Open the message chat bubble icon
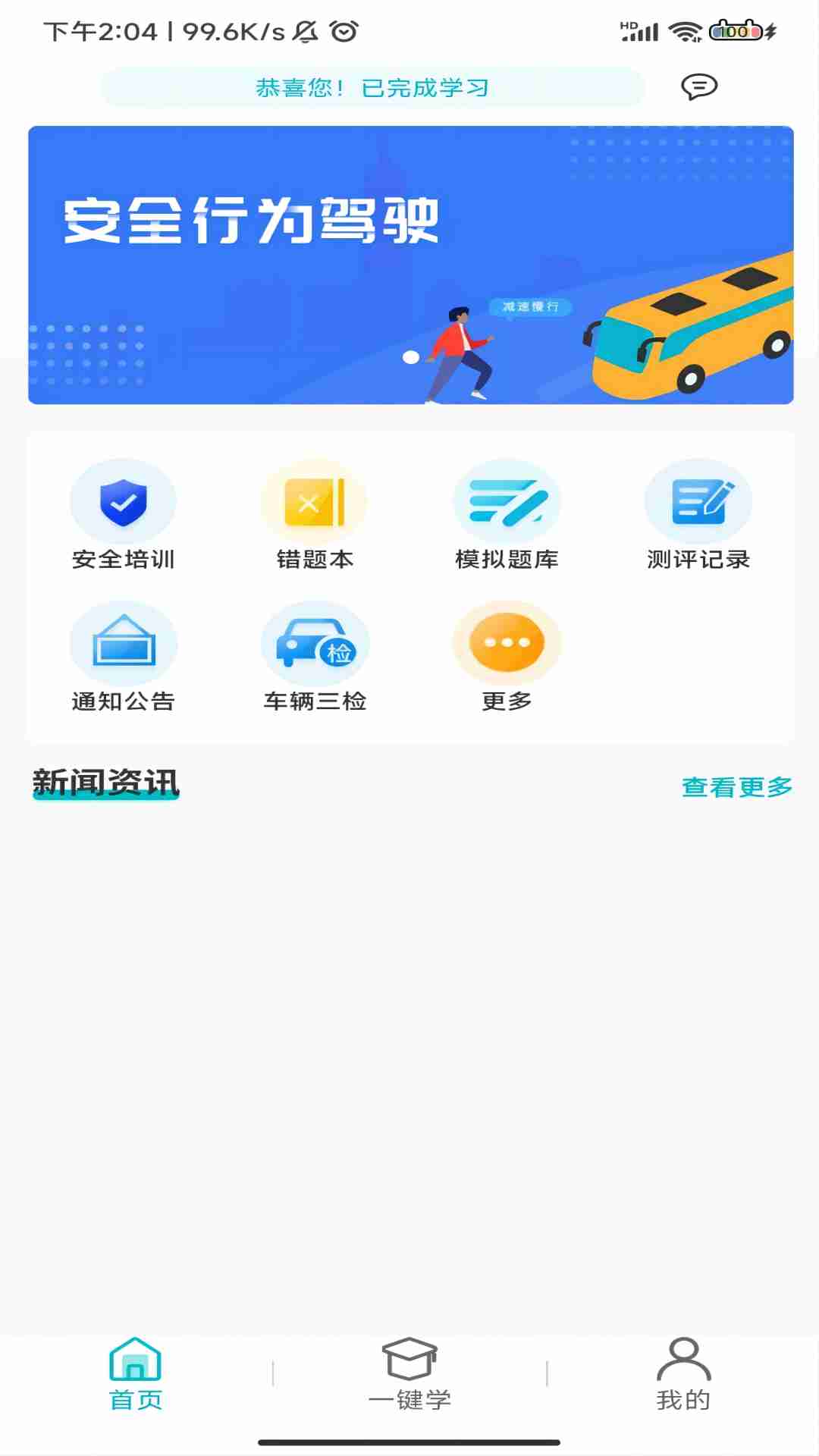Viewport: 819px width, 1456px height. (698, 87)
